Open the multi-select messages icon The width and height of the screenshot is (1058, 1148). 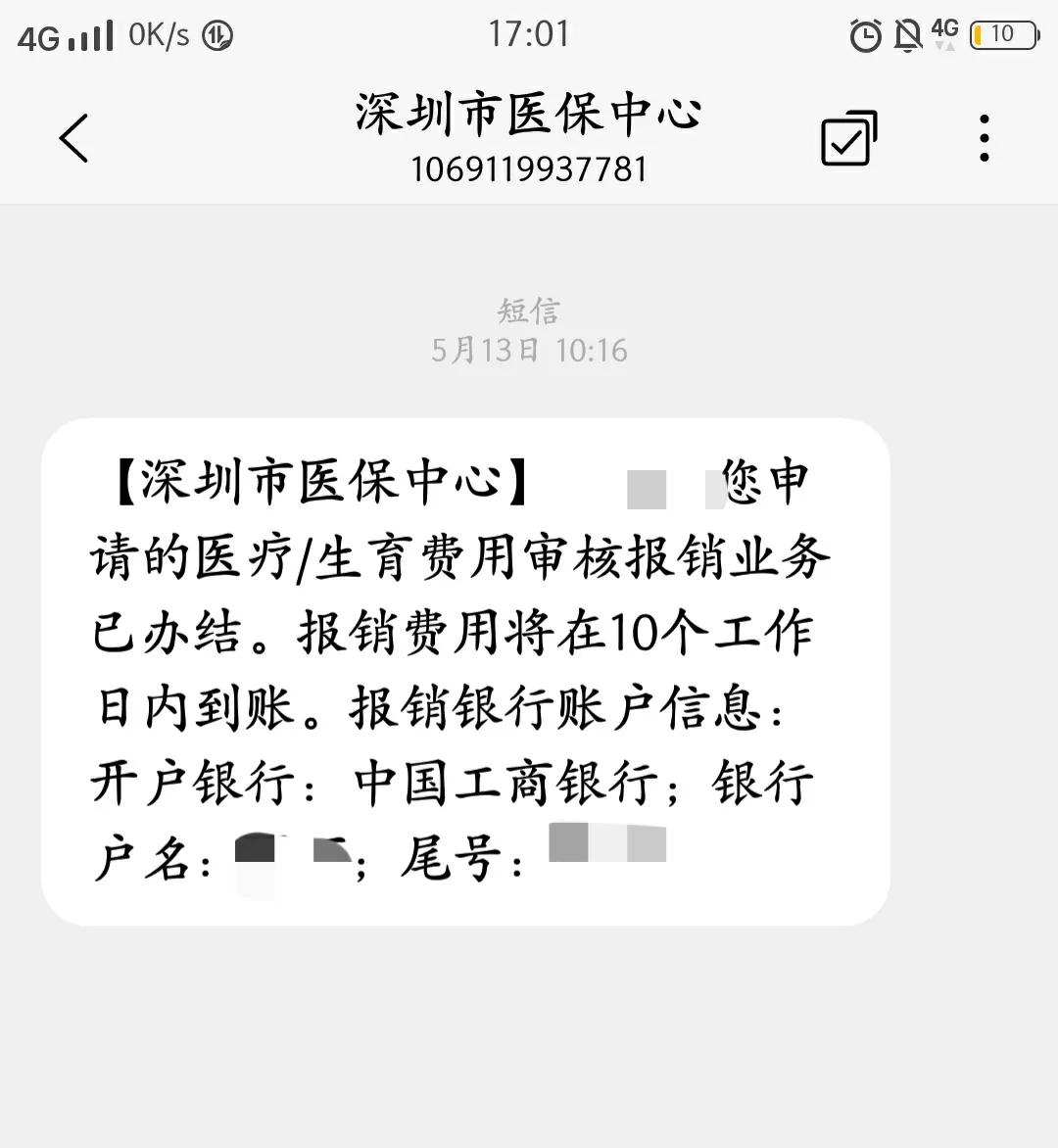[x=846, y=138]
